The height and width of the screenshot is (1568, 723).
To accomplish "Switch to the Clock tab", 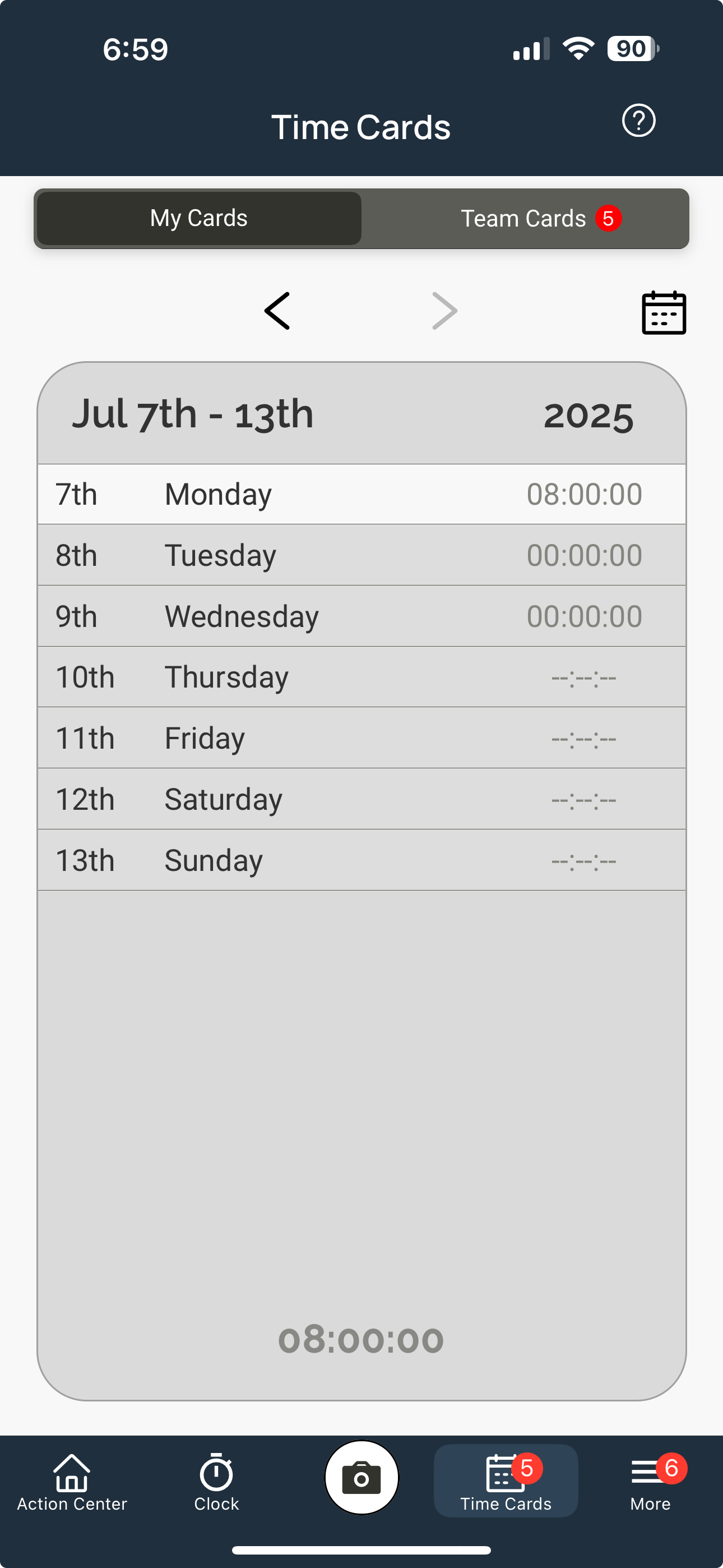I will point(217,1482).
